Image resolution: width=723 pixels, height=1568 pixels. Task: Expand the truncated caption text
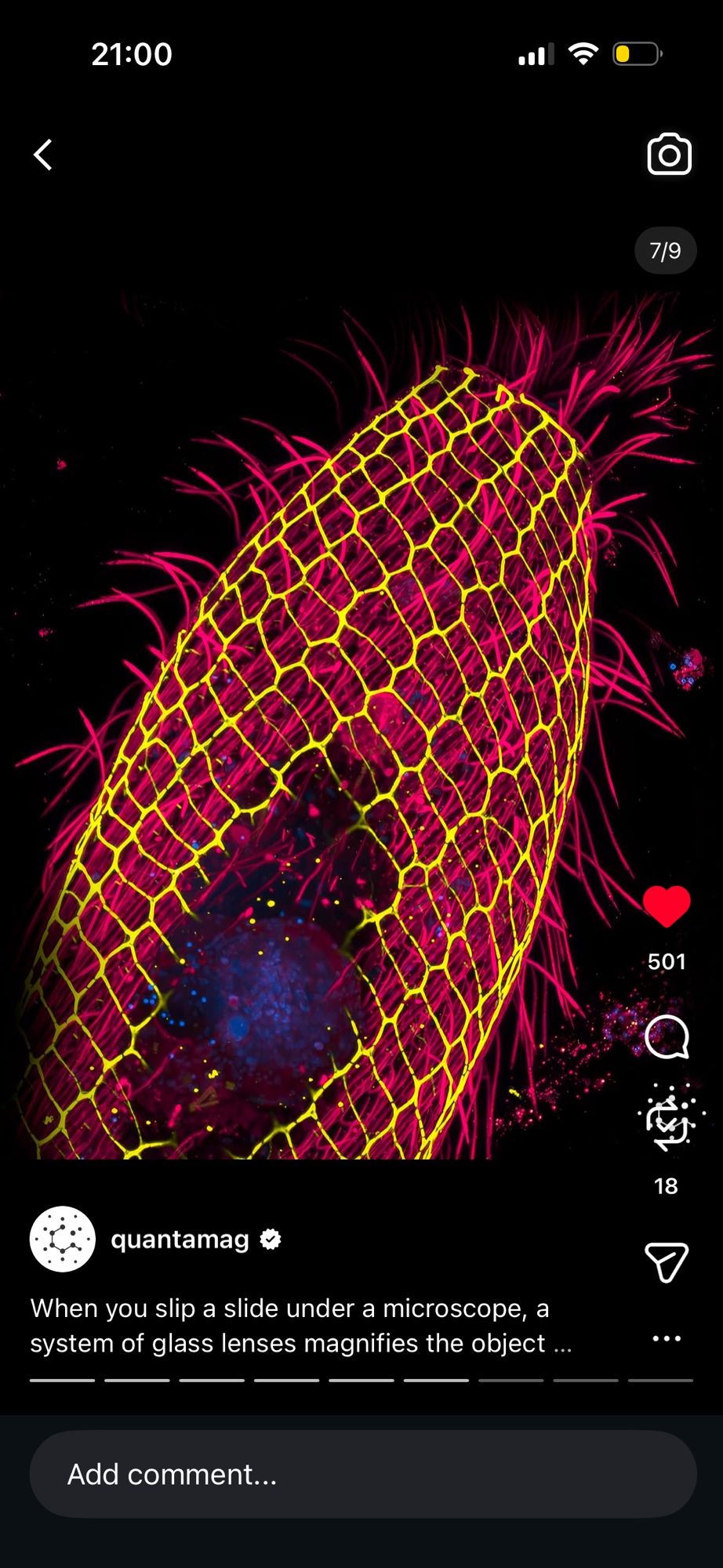tap(561, 1344)
